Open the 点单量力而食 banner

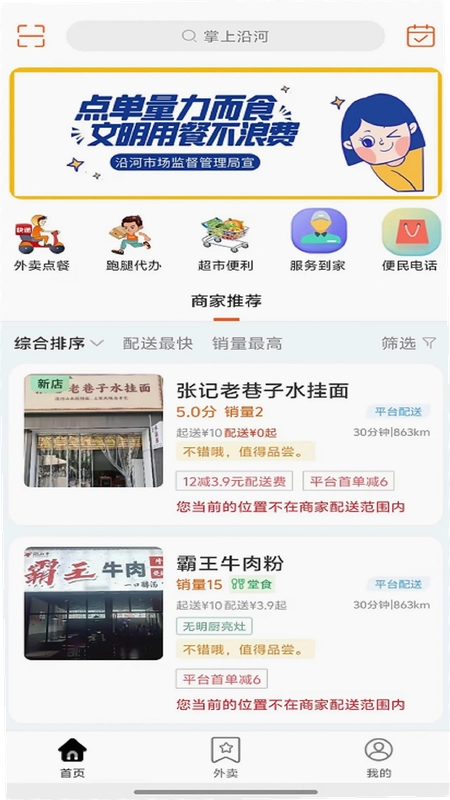(x=226, y=133)
